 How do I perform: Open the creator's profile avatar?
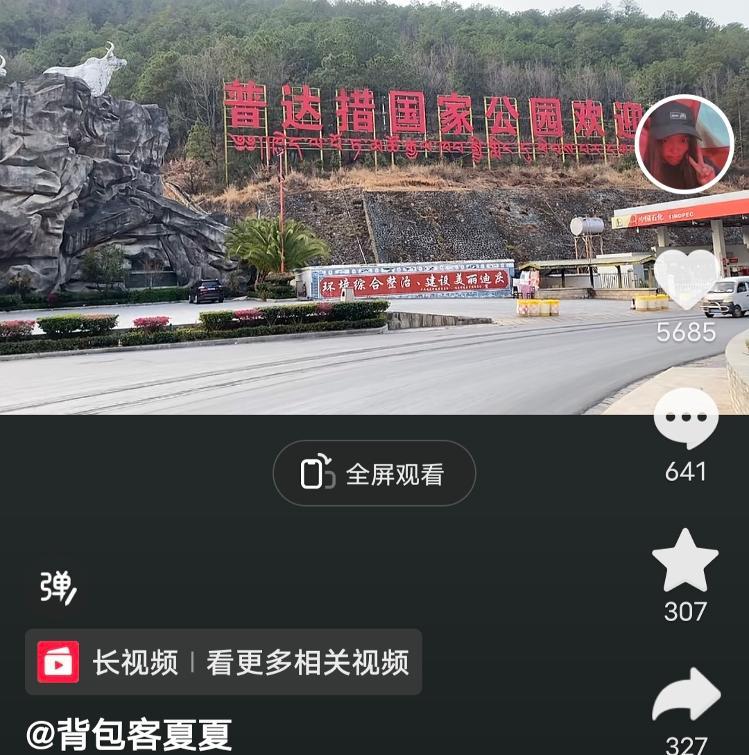pos(684,144)
